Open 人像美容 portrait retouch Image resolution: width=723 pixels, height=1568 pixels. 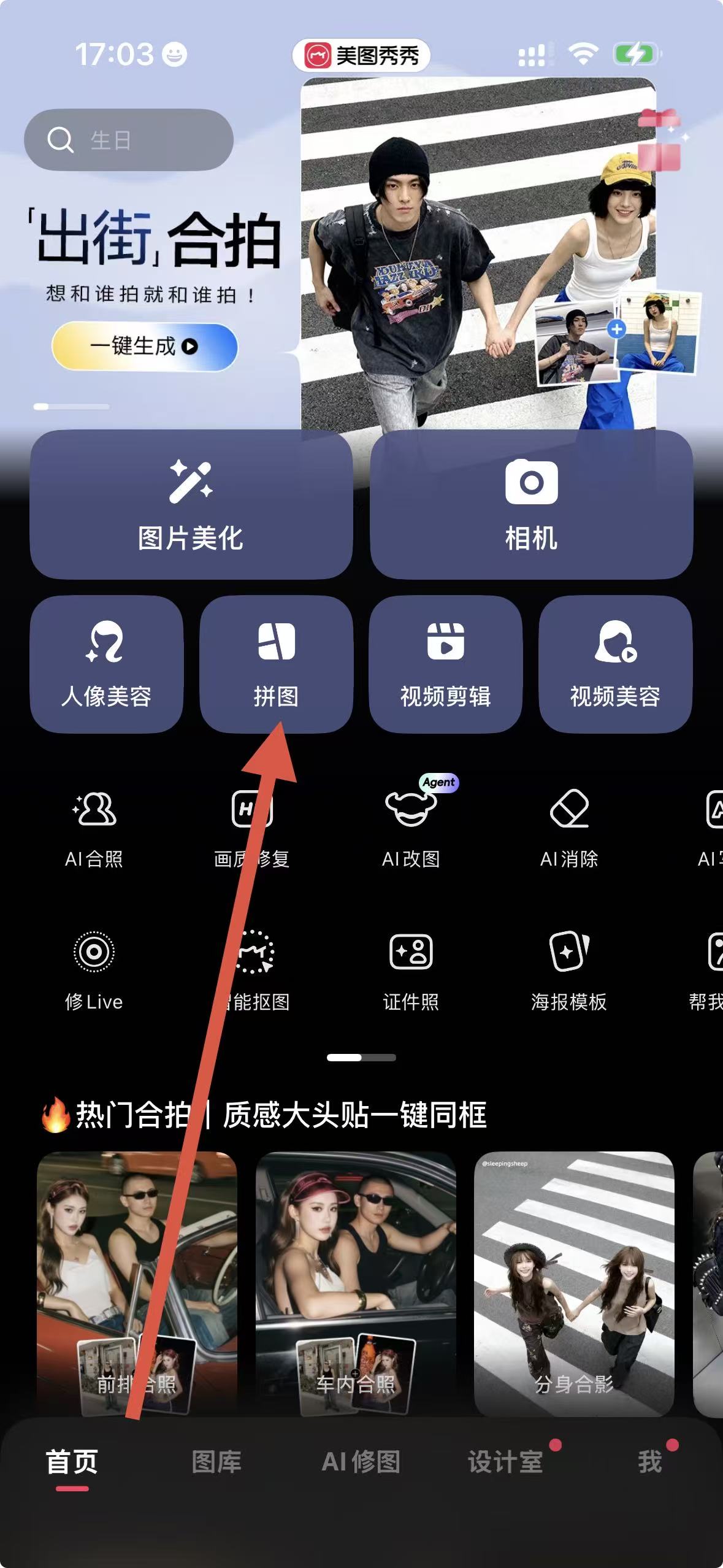[106, 664]
